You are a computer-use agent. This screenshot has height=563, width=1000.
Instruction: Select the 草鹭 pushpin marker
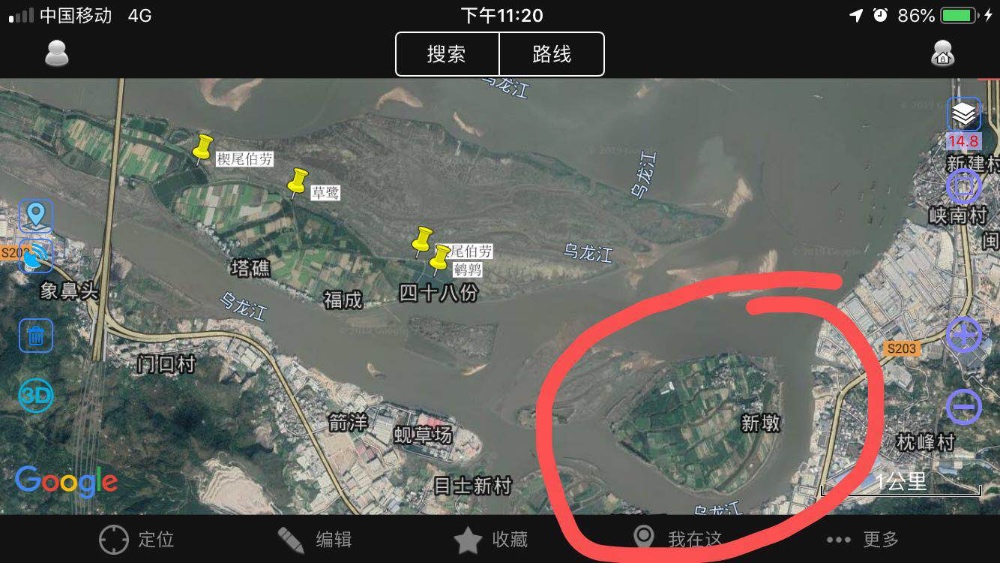[297, 181]
